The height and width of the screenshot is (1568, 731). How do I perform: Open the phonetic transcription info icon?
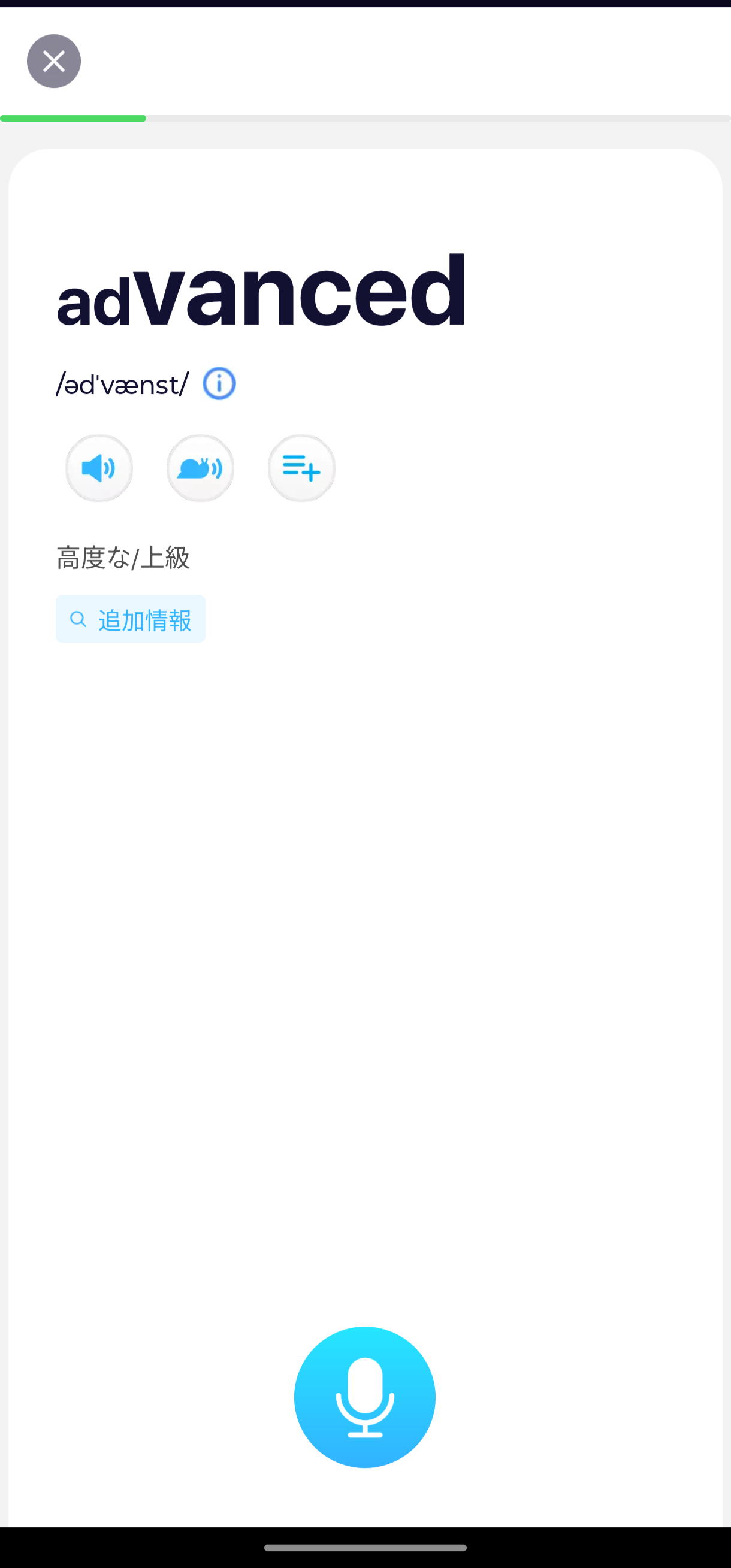click(x=219, y=383)
